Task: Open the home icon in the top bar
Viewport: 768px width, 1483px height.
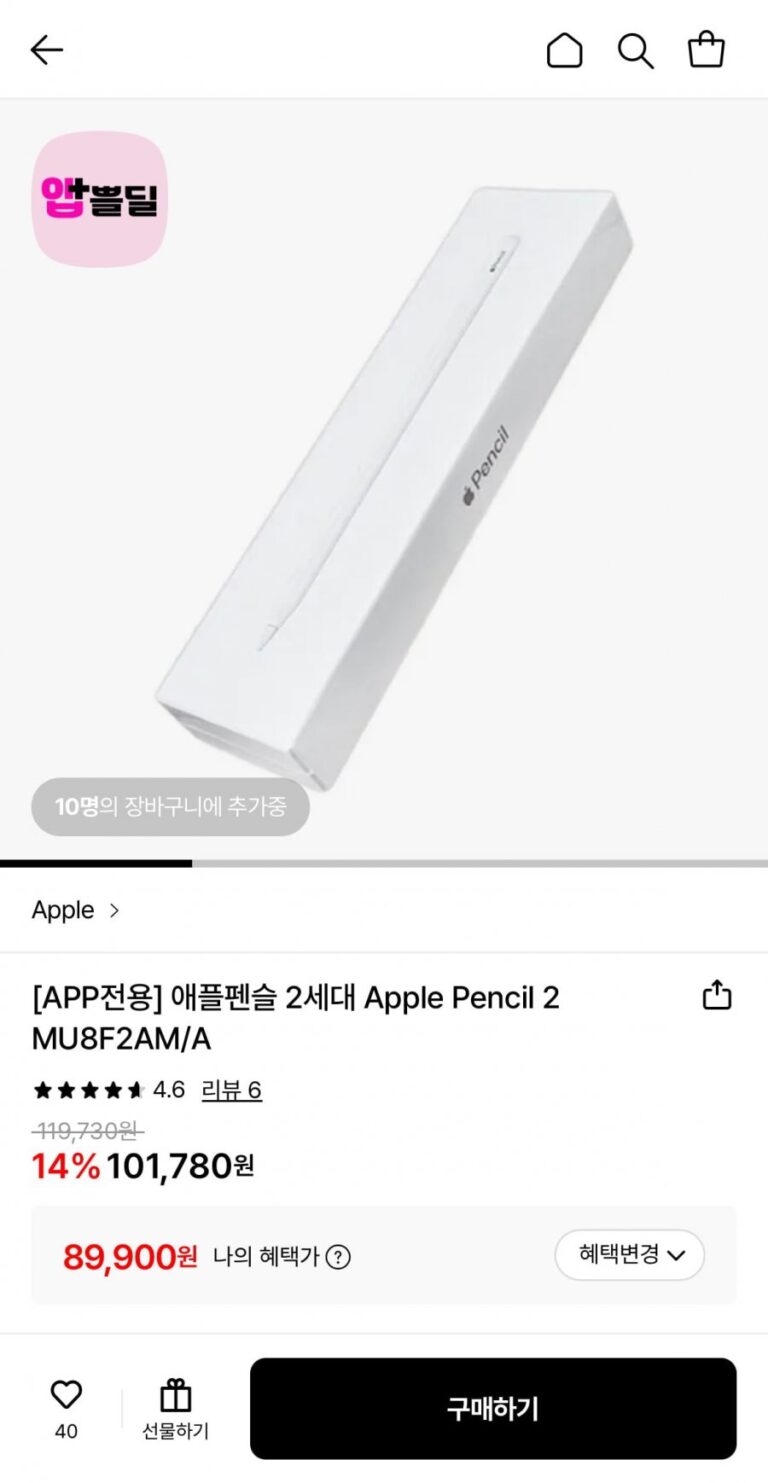Action: coord(564,50)
